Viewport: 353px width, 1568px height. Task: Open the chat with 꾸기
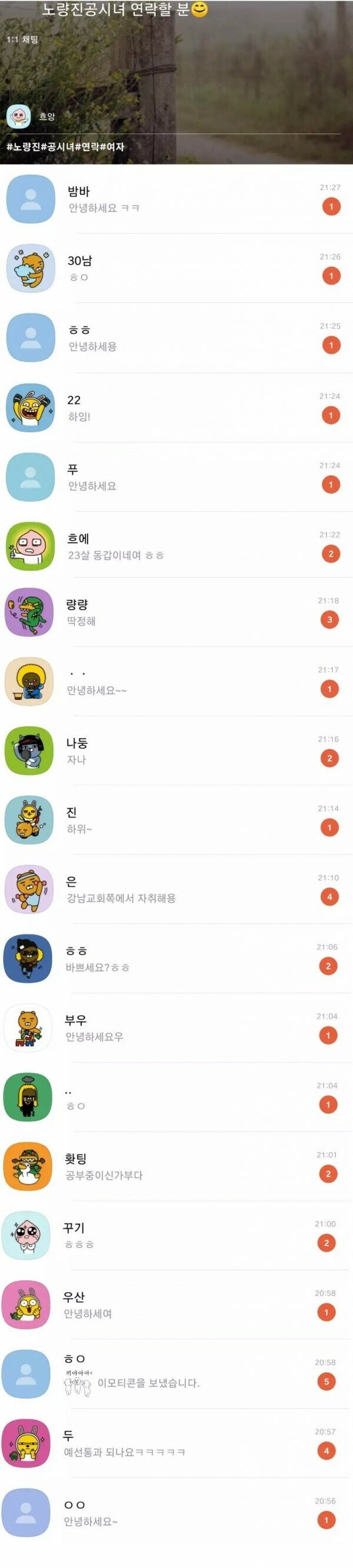(176, 1236)
